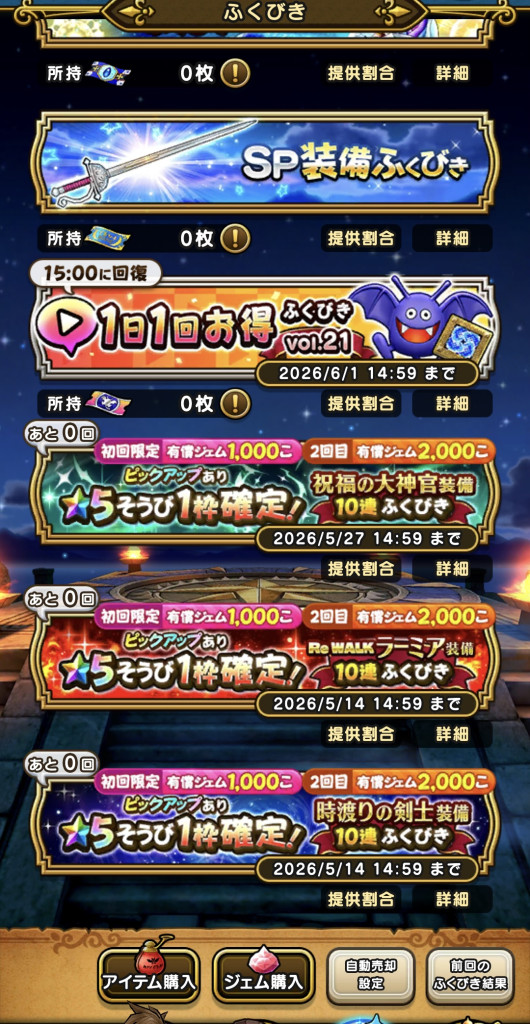Open ジェム購入 to buy gems
Screen dimensions: 530x1024
click(264, 975)
